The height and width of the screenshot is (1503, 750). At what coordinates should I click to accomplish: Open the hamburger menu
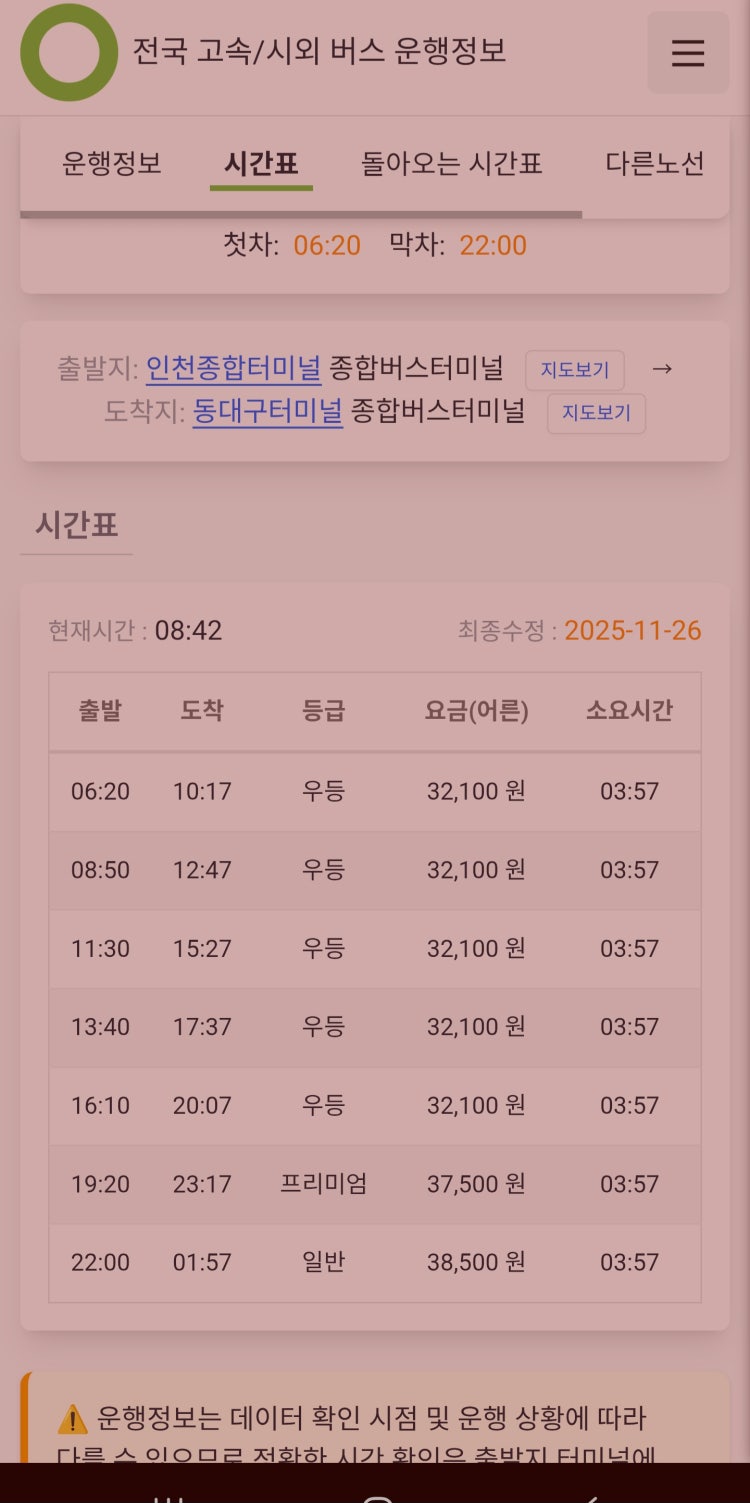[688, 53]
